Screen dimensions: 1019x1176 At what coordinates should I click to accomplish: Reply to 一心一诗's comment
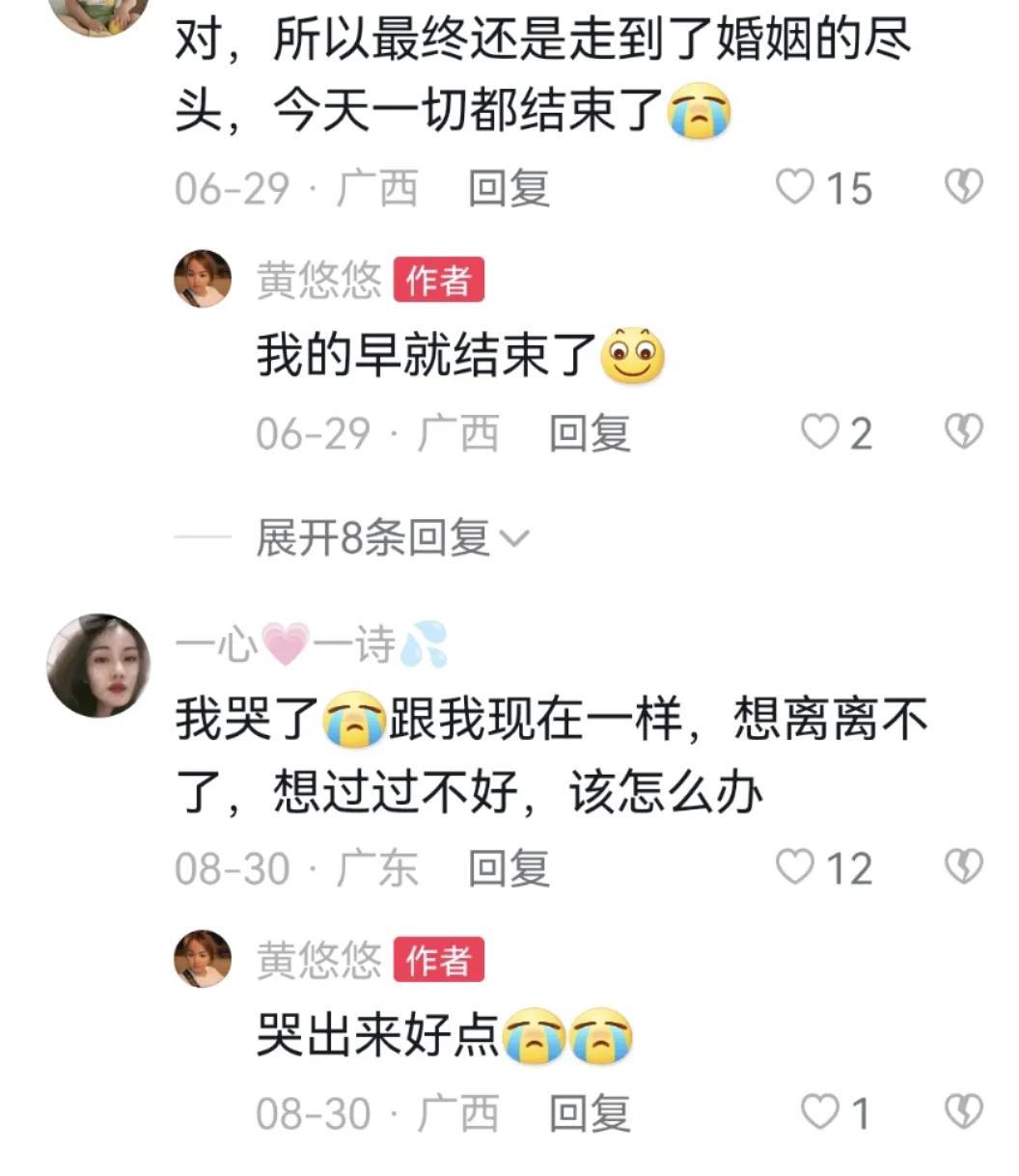coord(509,868)
